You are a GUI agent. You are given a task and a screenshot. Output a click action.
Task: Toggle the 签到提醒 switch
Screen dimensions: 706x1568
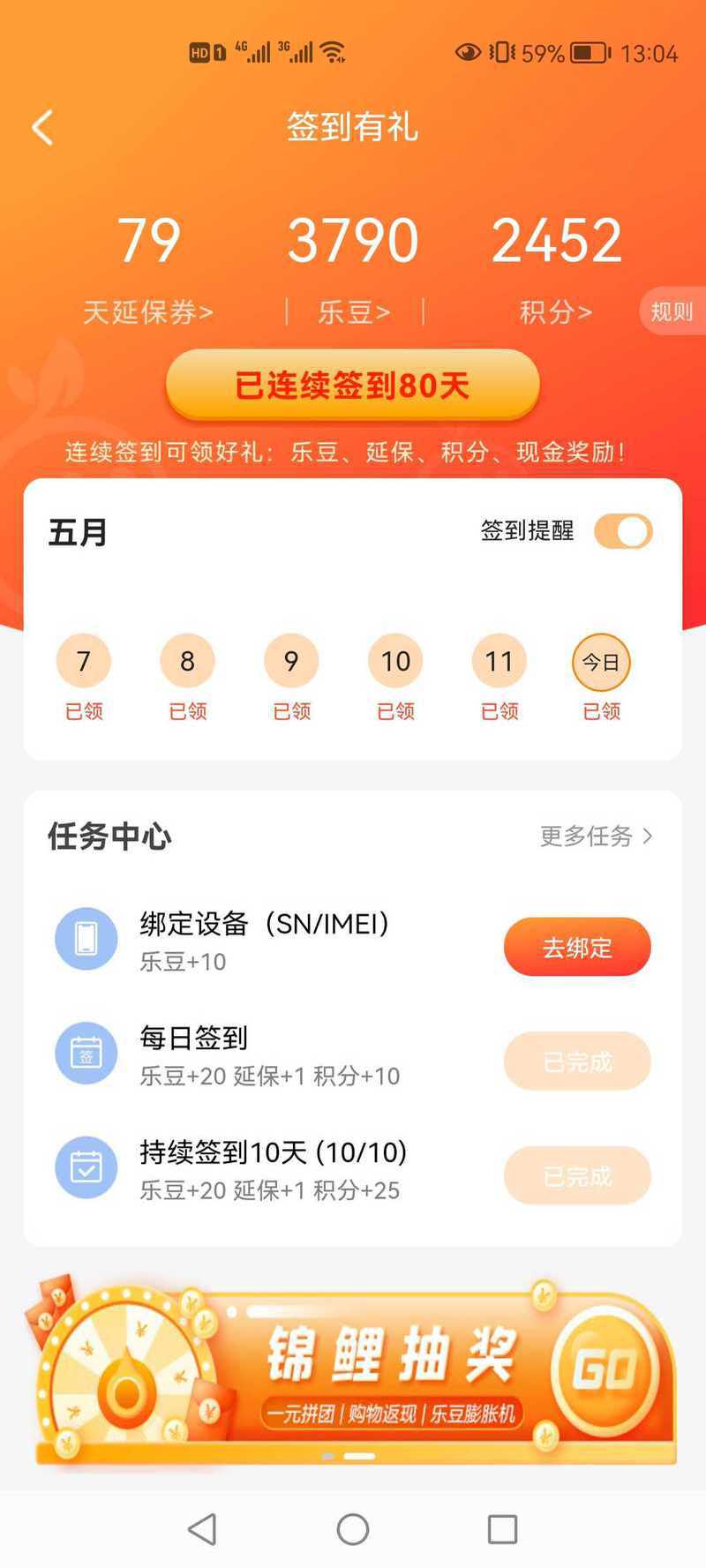coord(623,532)
